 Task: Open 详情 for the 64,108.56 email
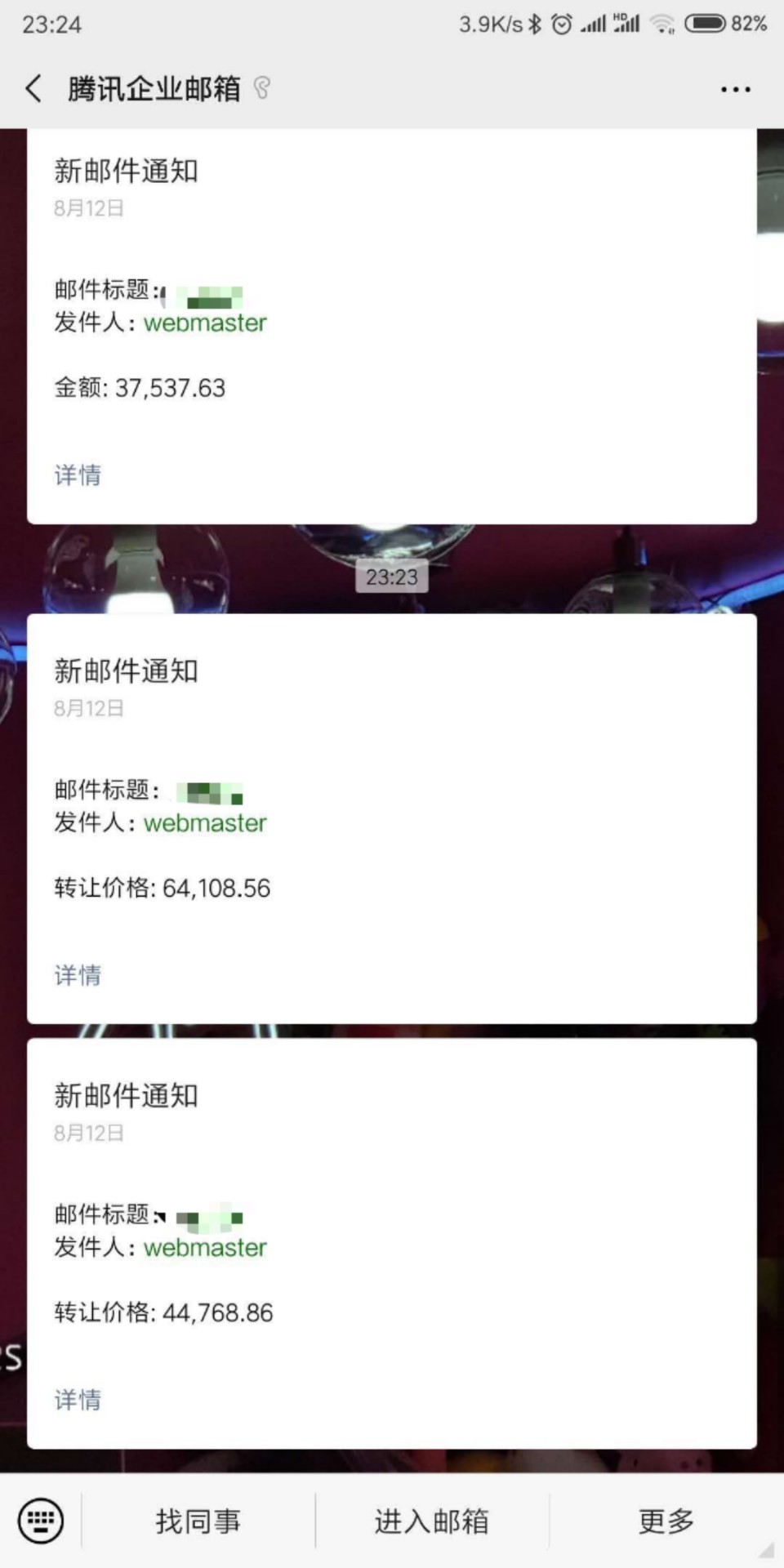click(78, 974)
